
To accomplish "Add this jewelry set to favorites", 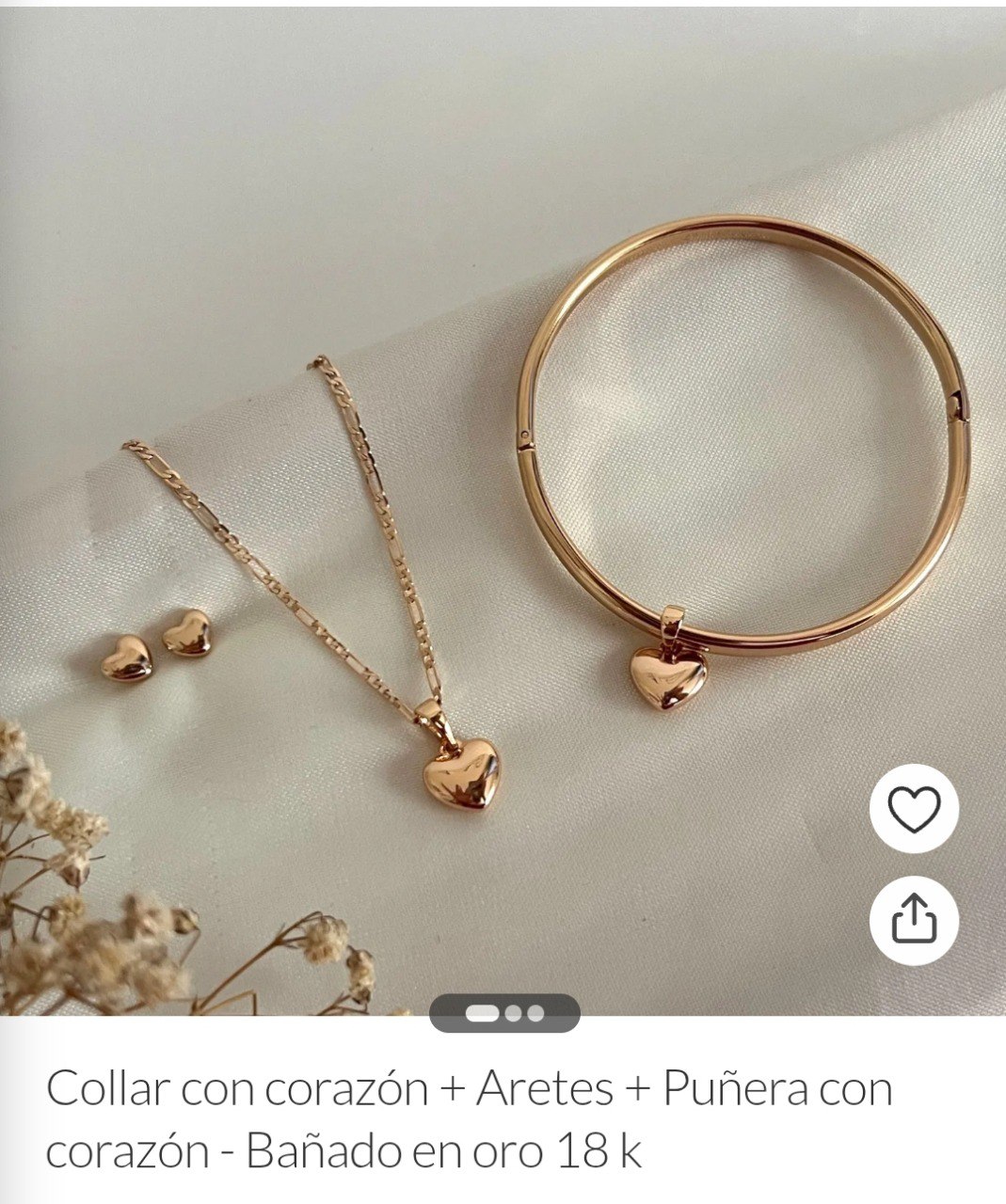I will (x=914, y=809).
